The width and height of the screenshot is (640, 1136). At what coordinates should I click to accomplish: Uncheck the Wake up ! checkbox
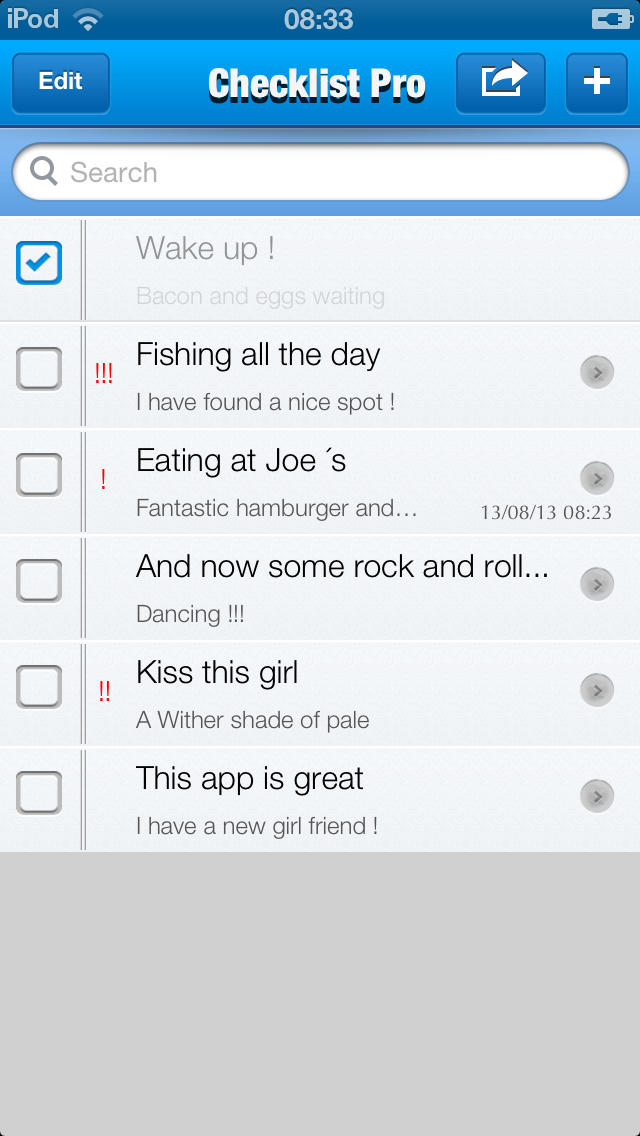[x=39, y=262]
